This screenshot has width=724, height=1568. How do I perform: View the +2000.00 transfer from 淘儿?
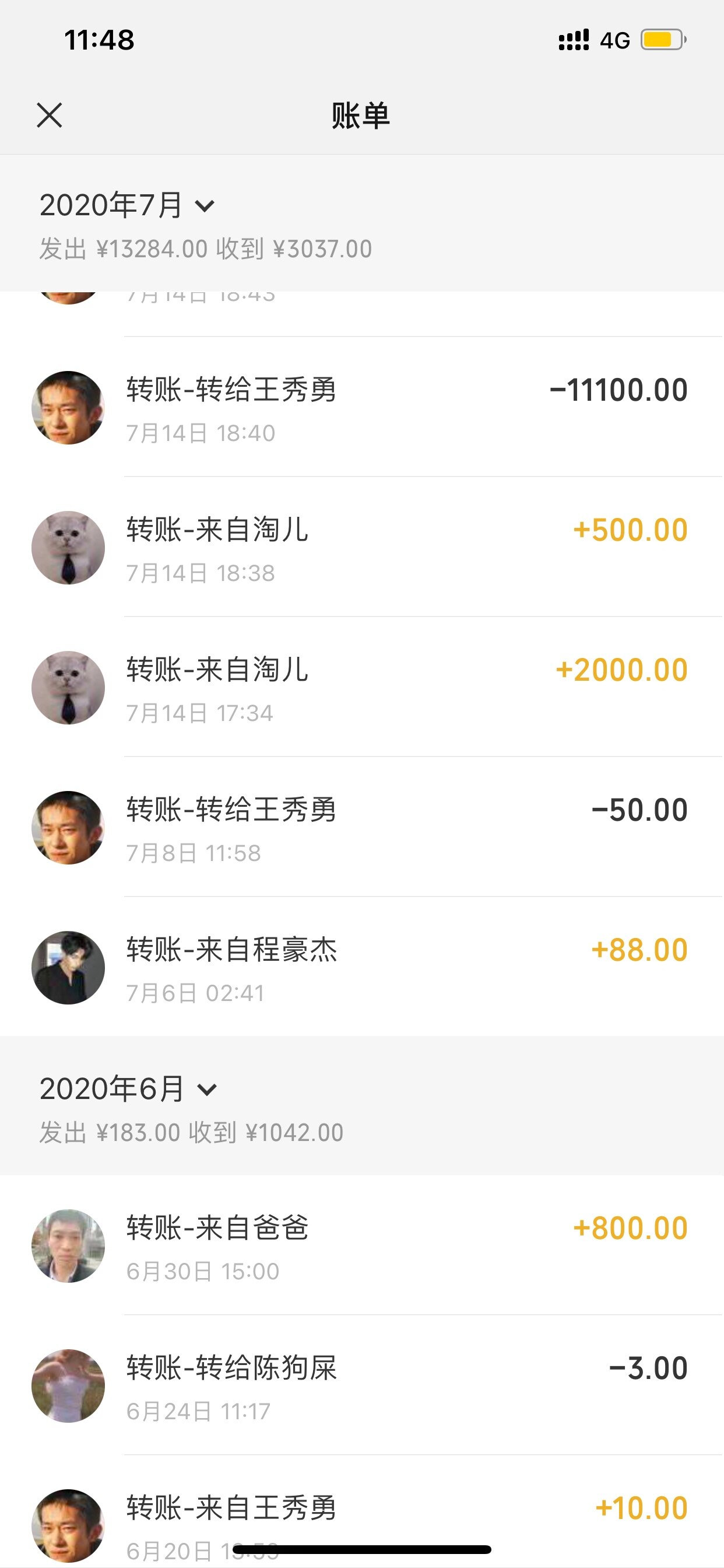pos(361,688)
